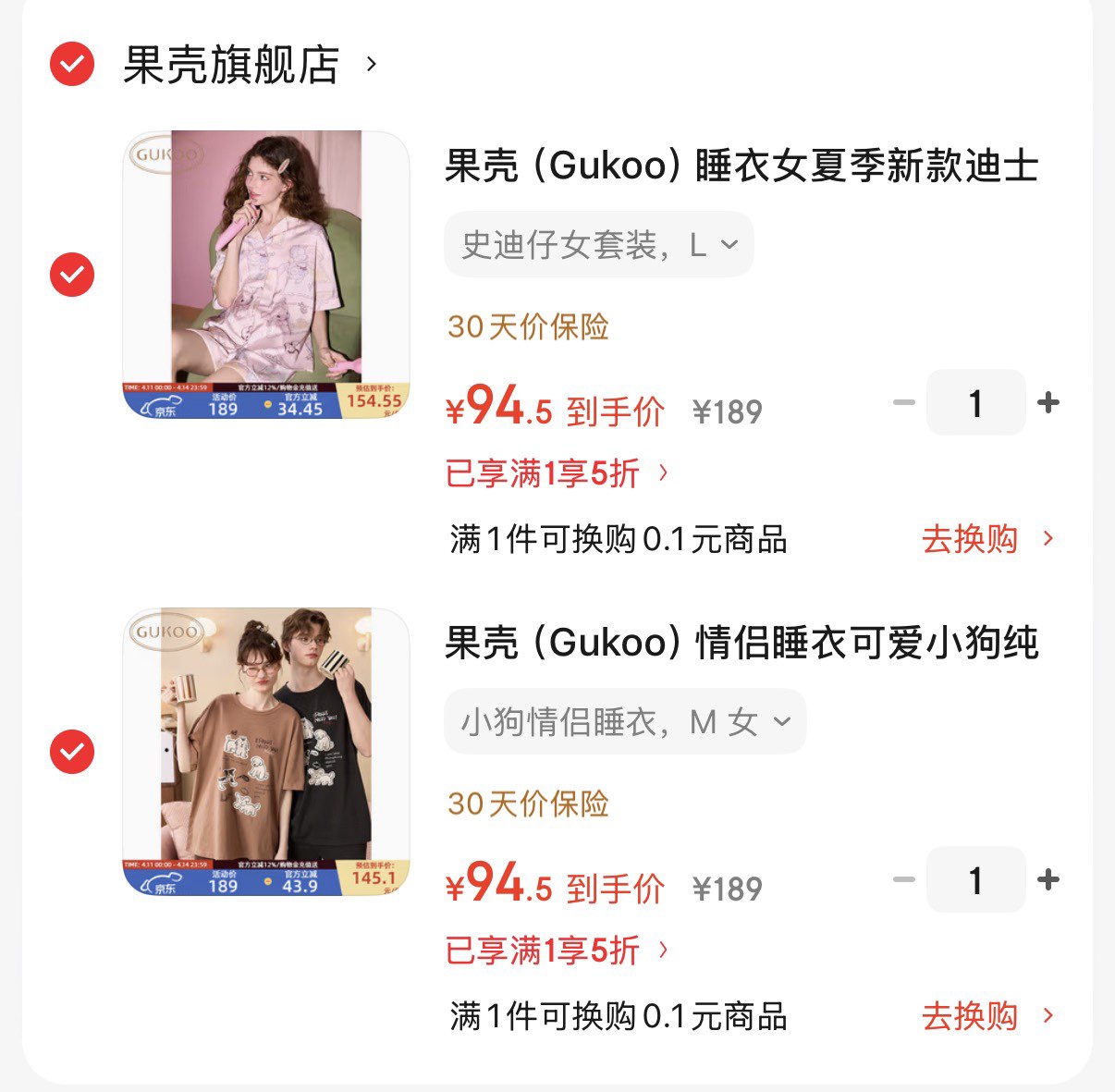Tap 去换购 under the 小狗情侣睡衣 item
The height and width of the screenshot is (1092, 1115).
986,1016
